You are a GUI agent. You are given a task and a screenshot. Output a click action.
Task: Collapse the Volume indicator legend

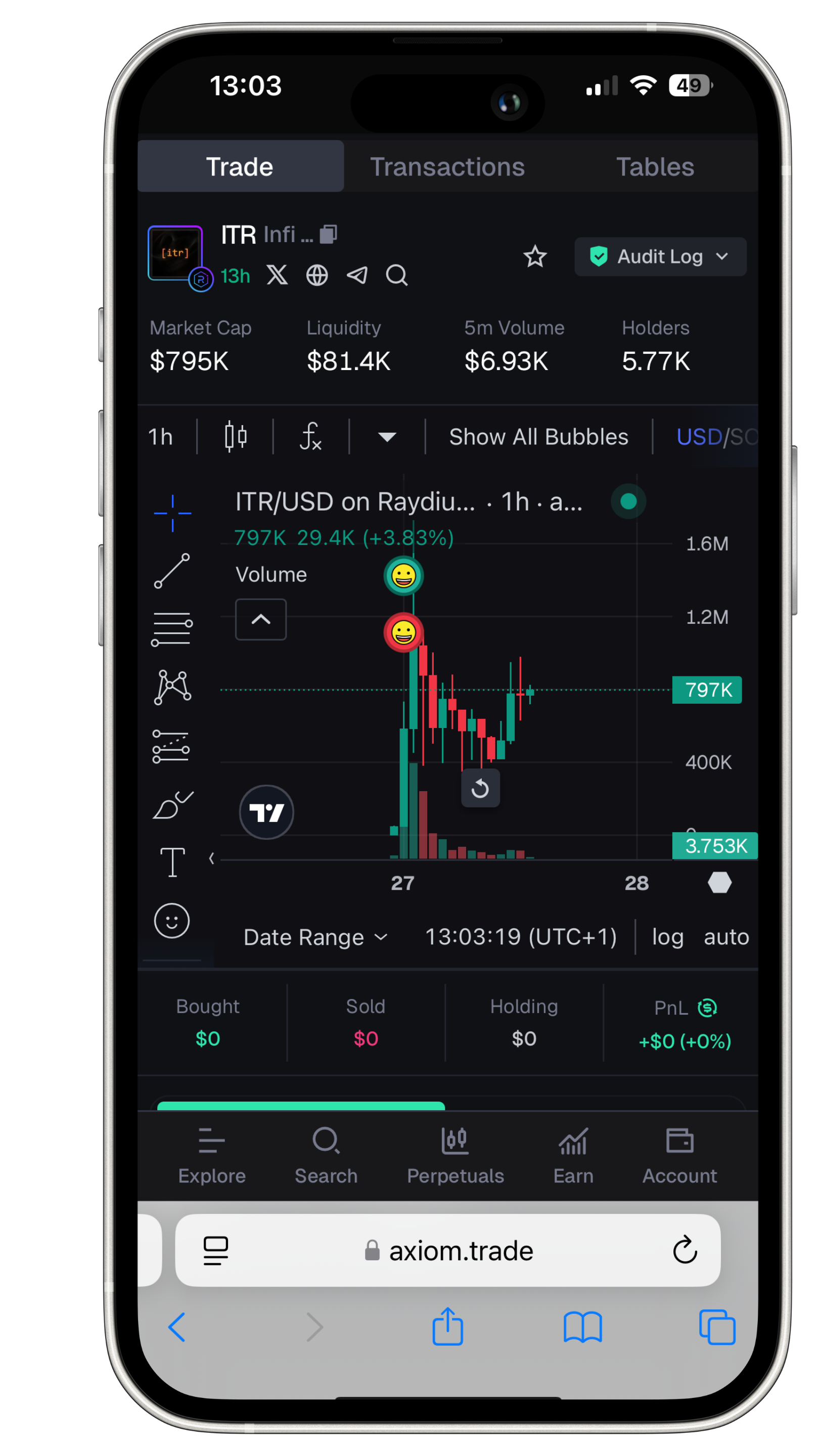pyautogui.click(x=260, y=619)
